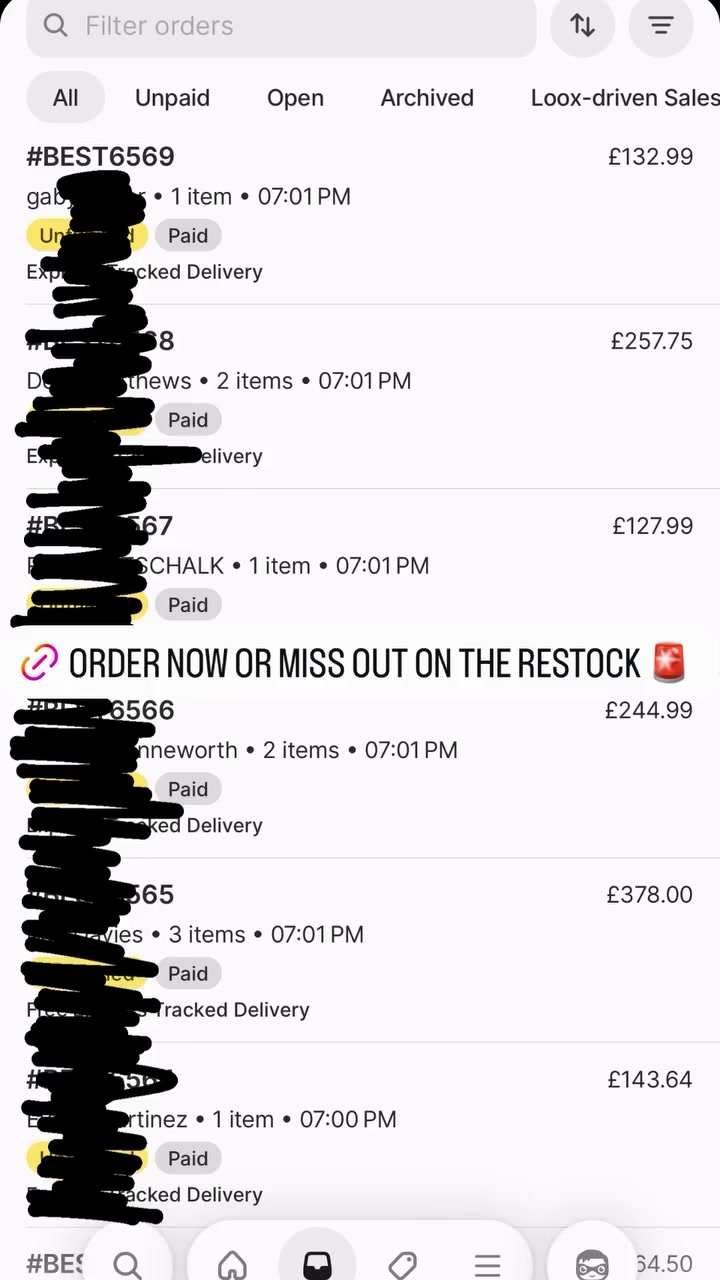Viewport: 720px width, 1280px height.
Task: Switch to the Open tab
Action: click(x=295, y=97)
